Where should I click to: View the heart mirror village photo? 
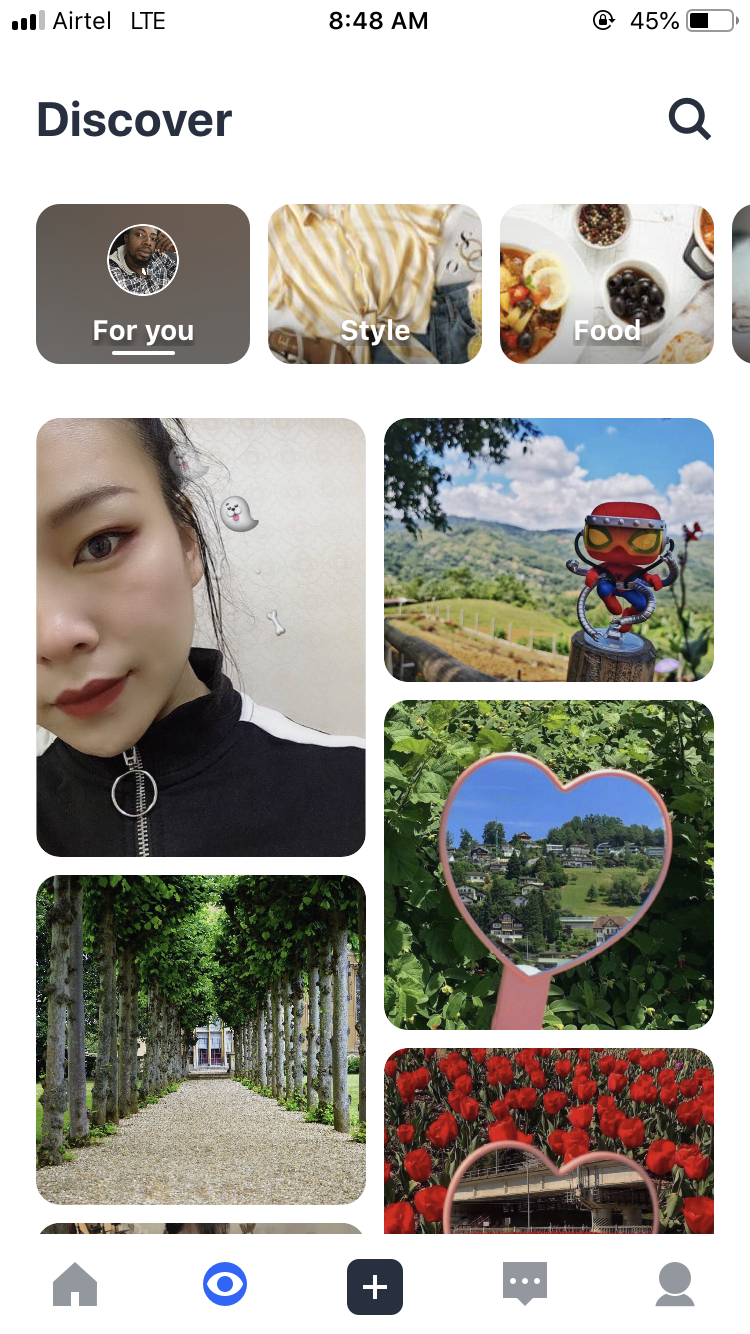coord(549,864)
